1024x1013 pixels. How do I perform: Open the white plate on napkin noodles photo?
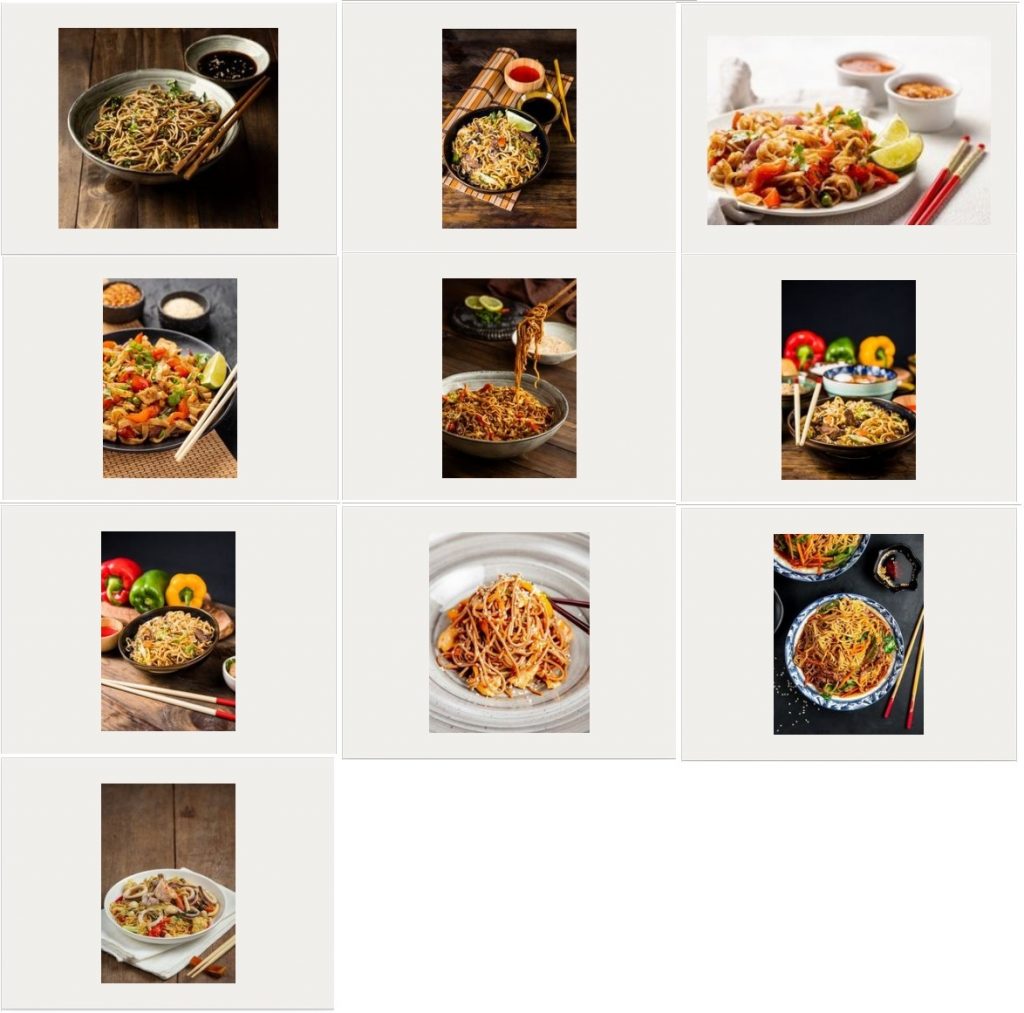[x=168, y=883]
